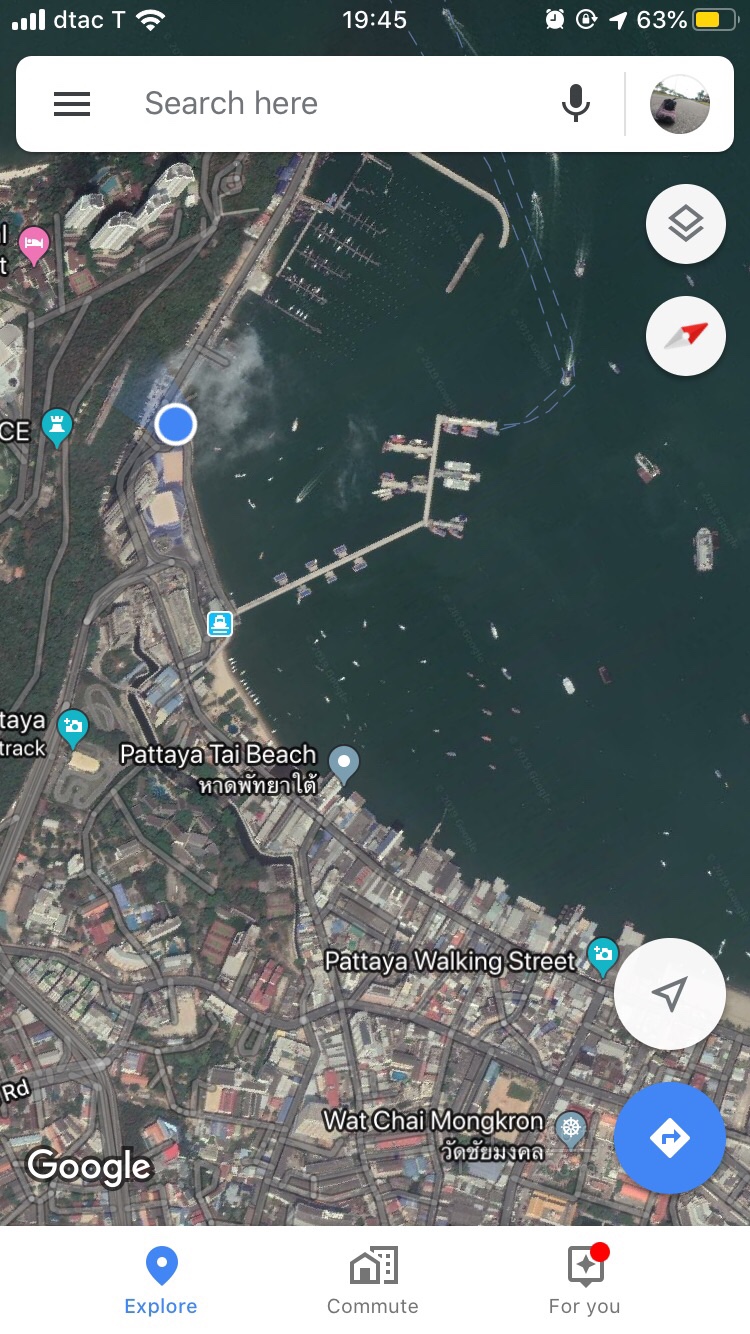The image size is (750, 1334).
Task: Open directions with the blue button
Action: tap(669, 1137)
